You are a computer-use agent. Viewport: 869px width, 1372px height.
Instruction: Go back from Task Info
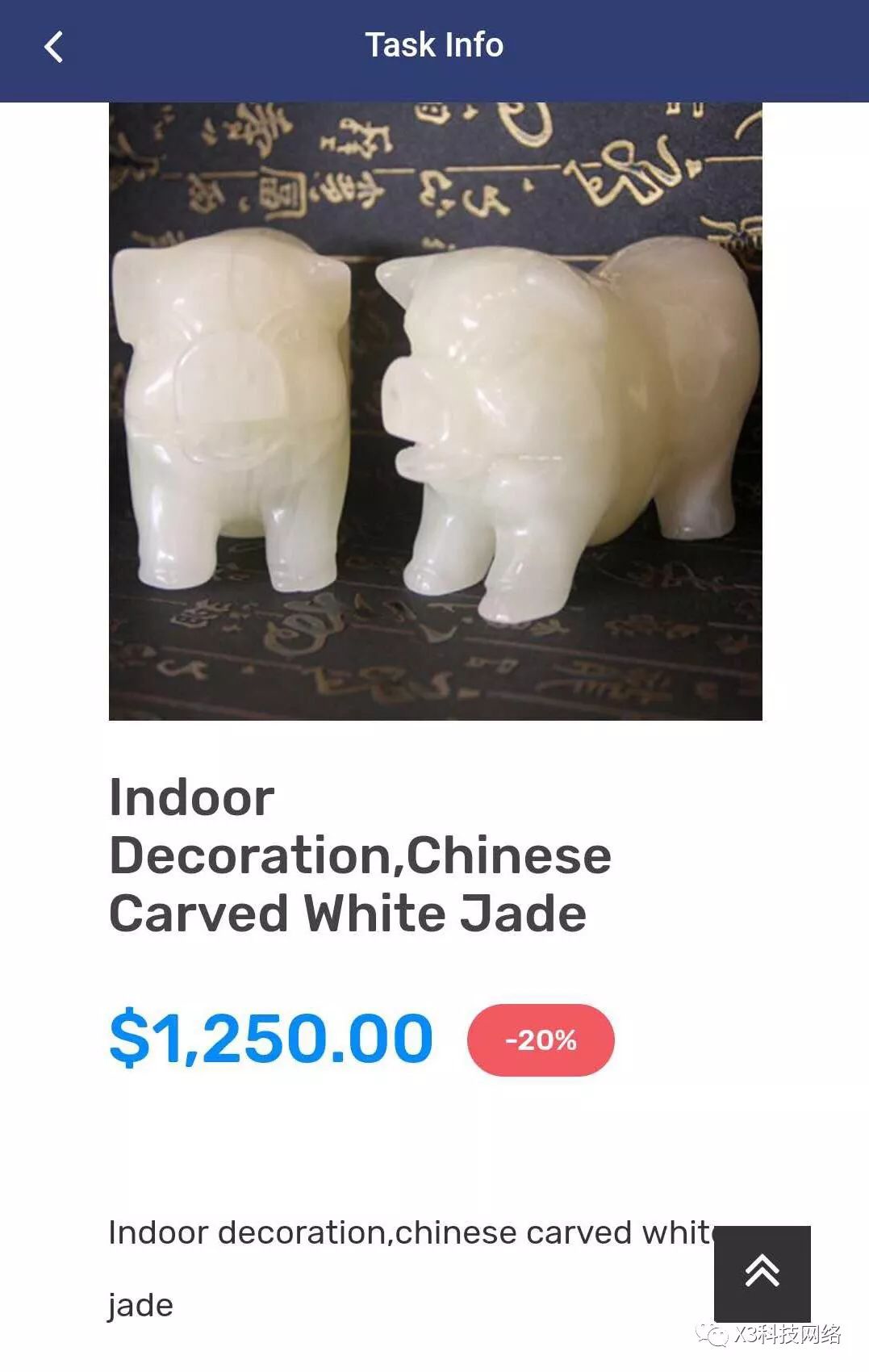tap(53, 47)
